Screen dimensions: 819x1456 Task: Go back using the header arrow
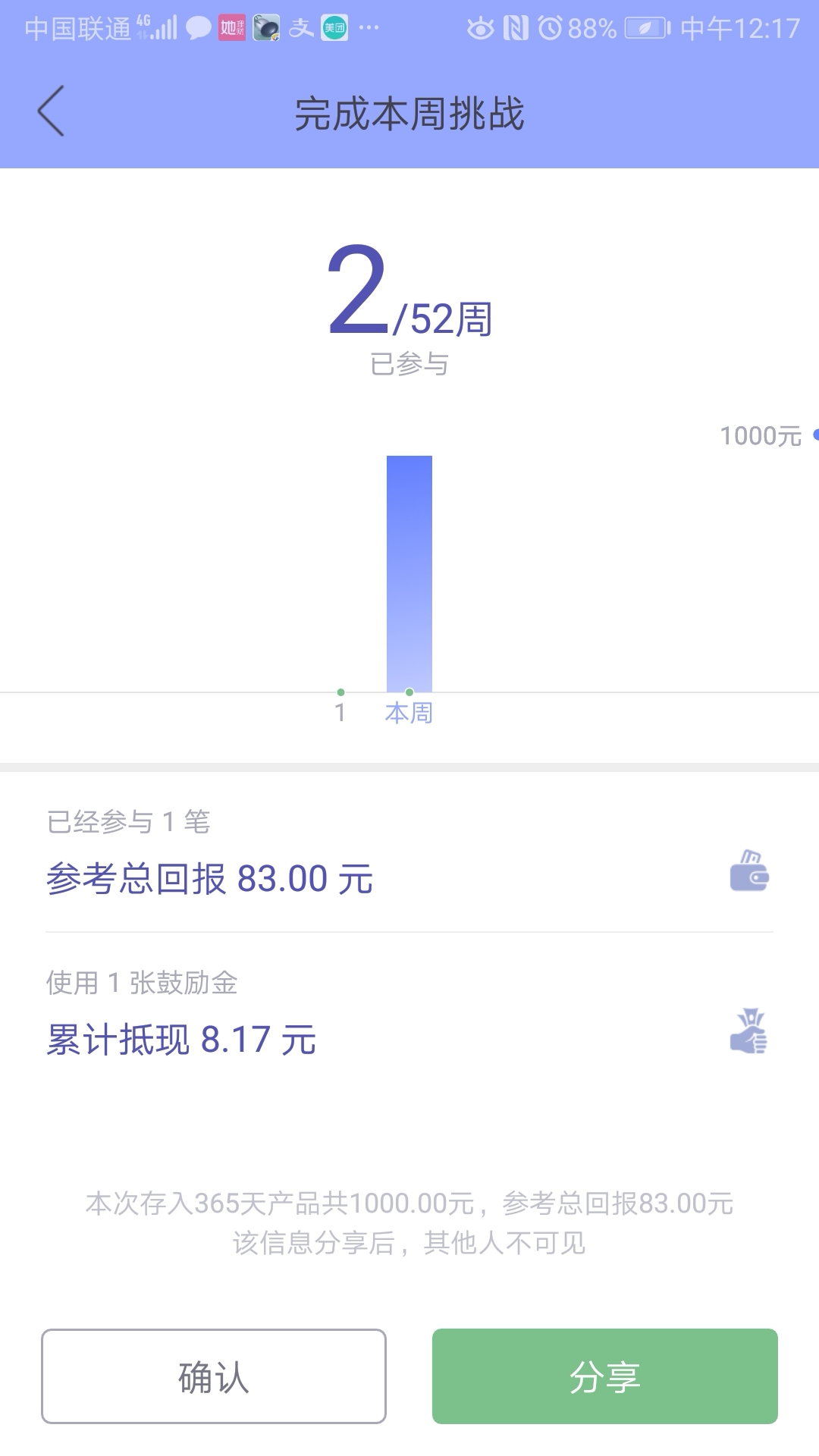[x=51, y=111]
